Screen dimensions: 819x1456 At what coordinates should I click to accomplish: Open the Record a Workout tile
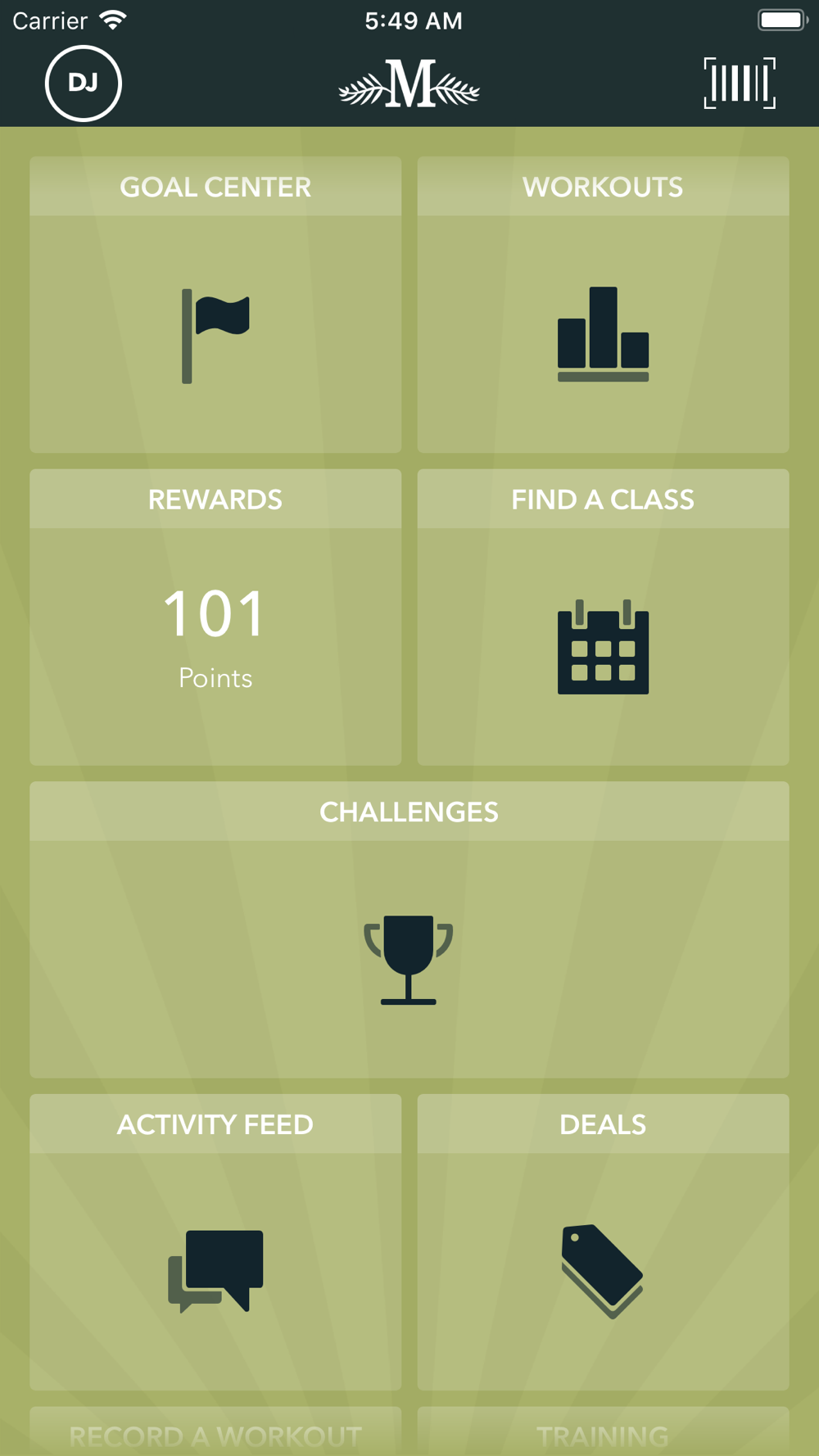point(215,1431)
